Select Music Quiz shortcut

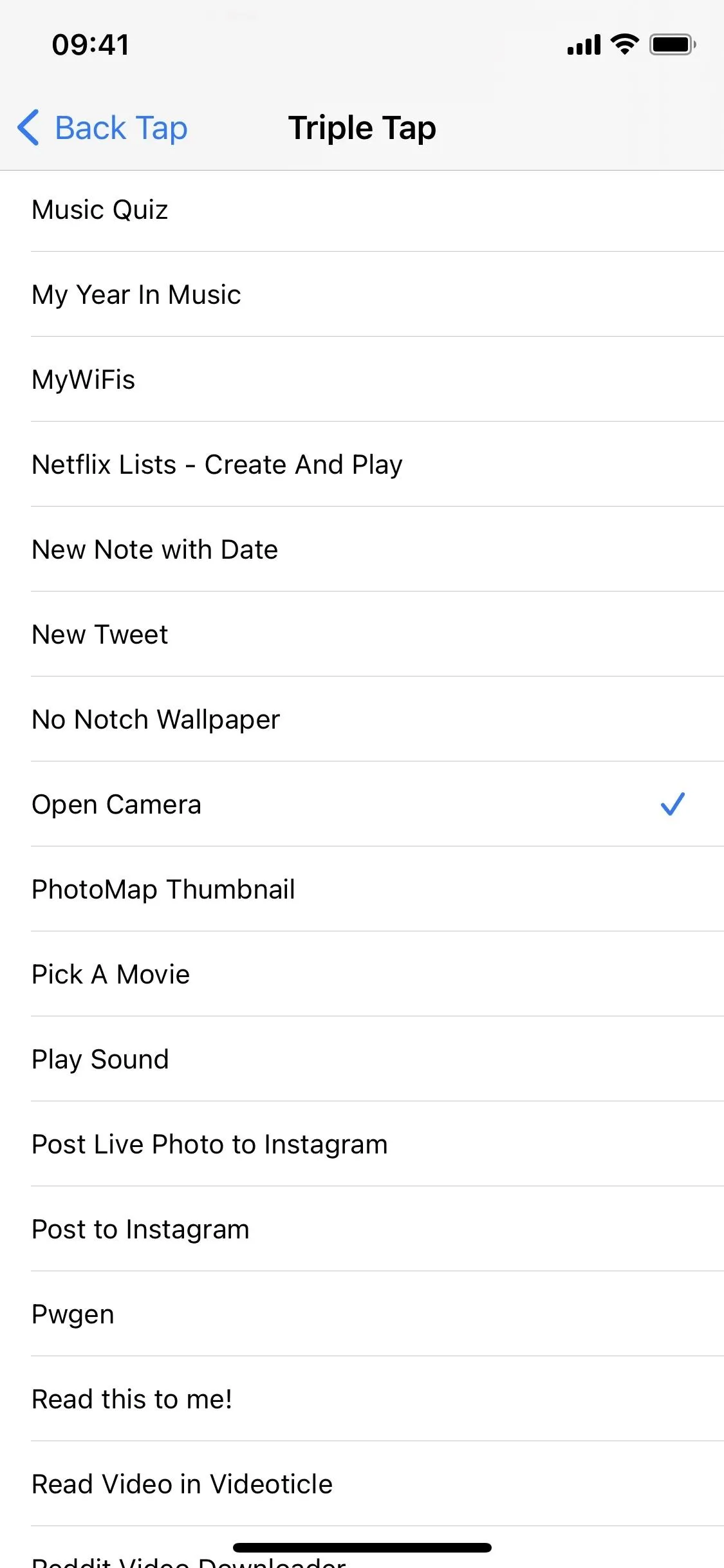pos(362,210)
